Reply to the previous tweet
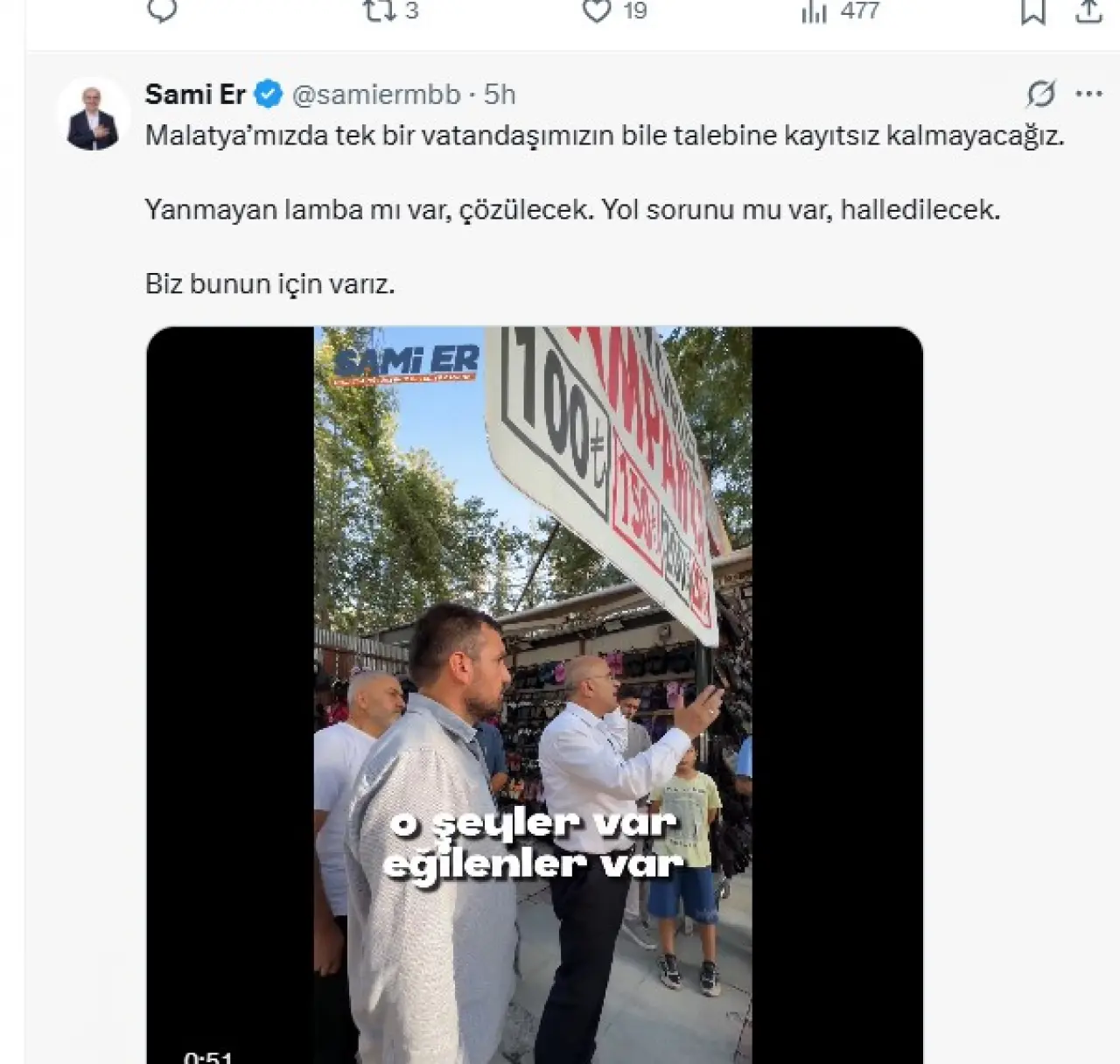Viewport: 1120px width, 1064px height. pyautogui.click(x=163, y=10)
